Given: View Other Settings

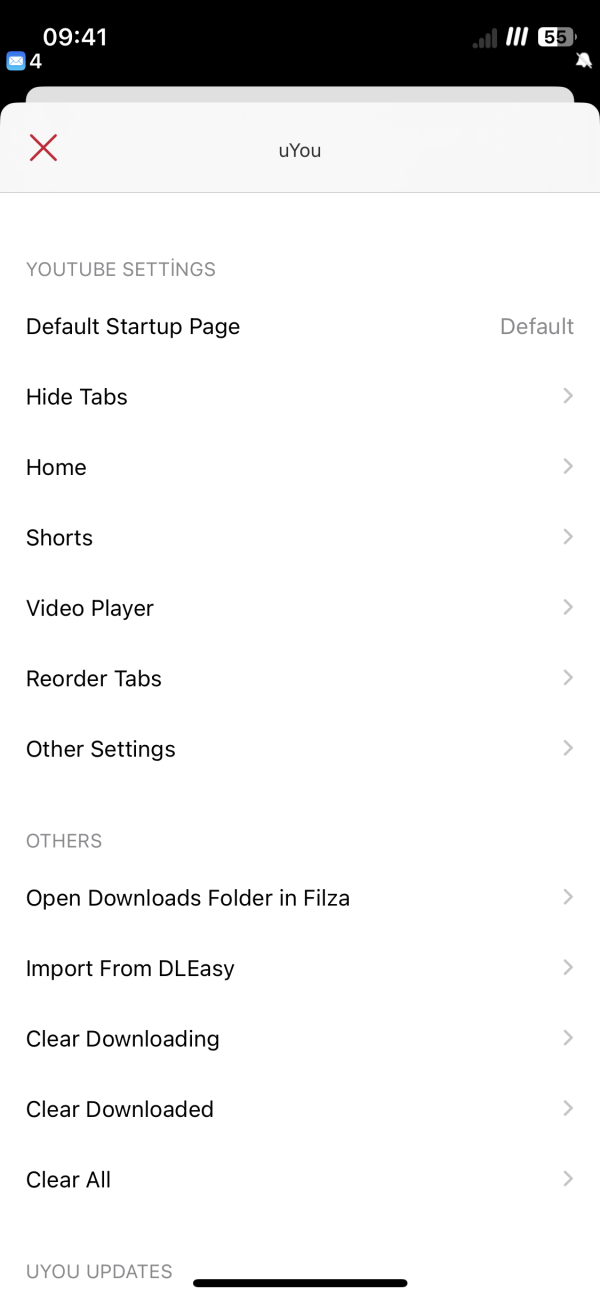Looking at the screenshot, I should [x=300, y=749].
